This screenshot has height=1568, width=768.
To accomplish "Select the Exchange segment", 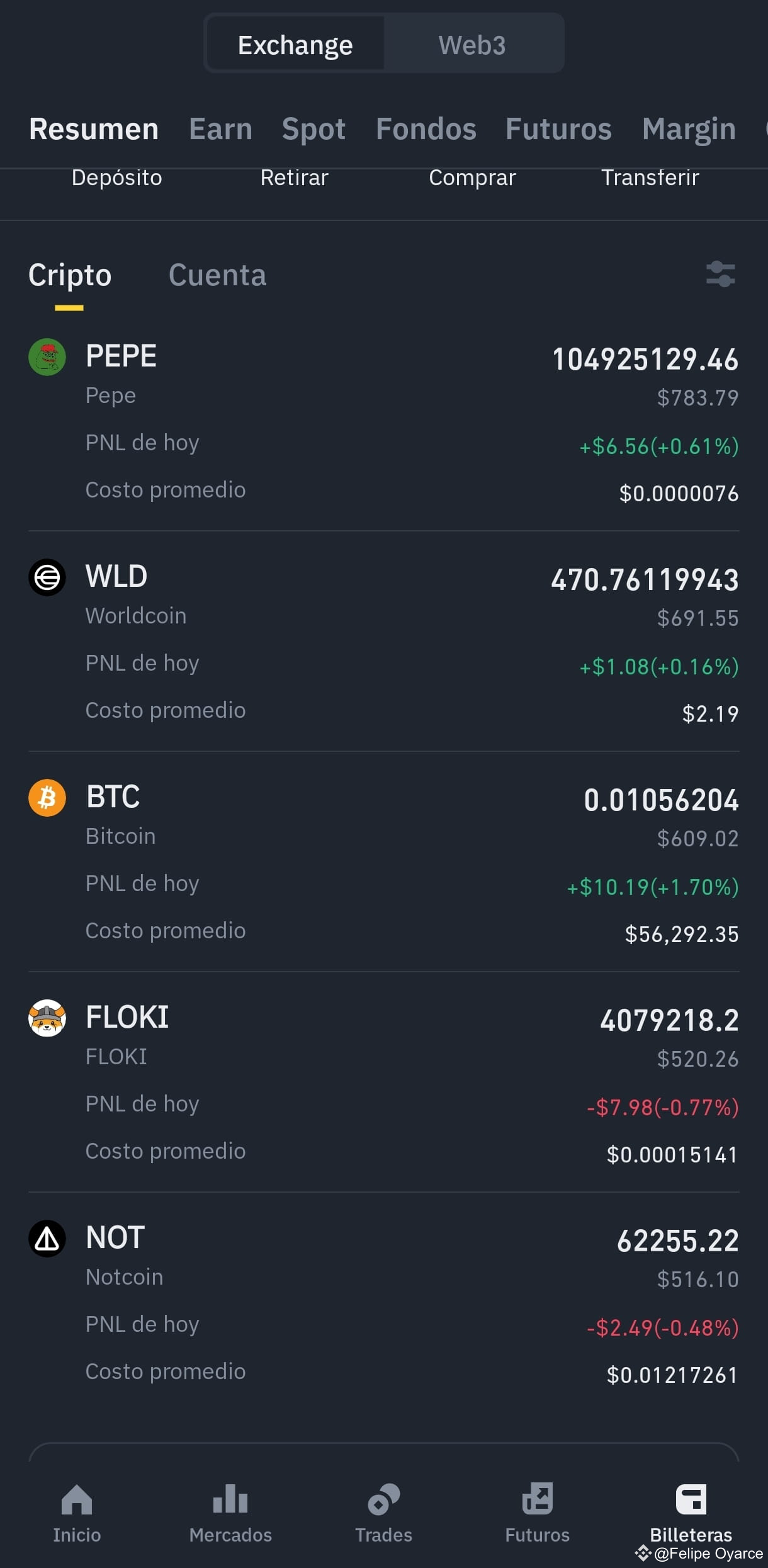I will point(295,45).
